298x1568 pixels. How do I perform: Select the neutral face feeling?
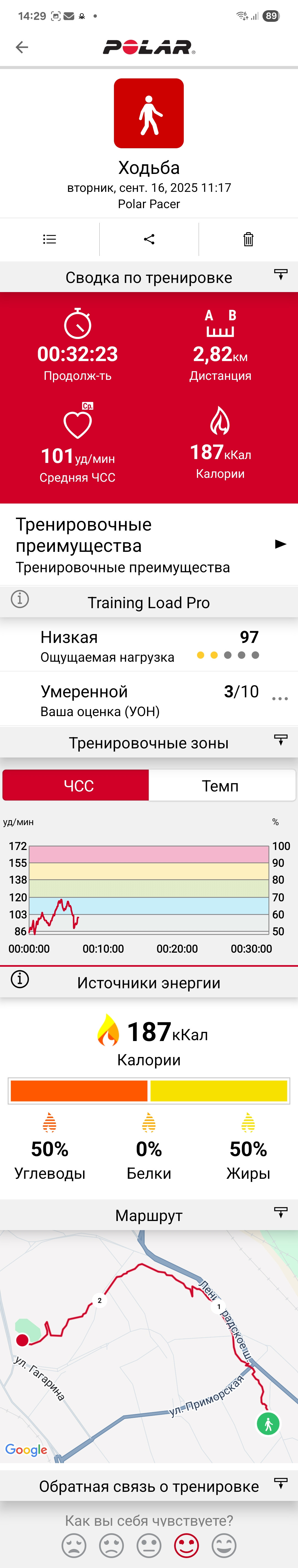tap(149, 1545)
